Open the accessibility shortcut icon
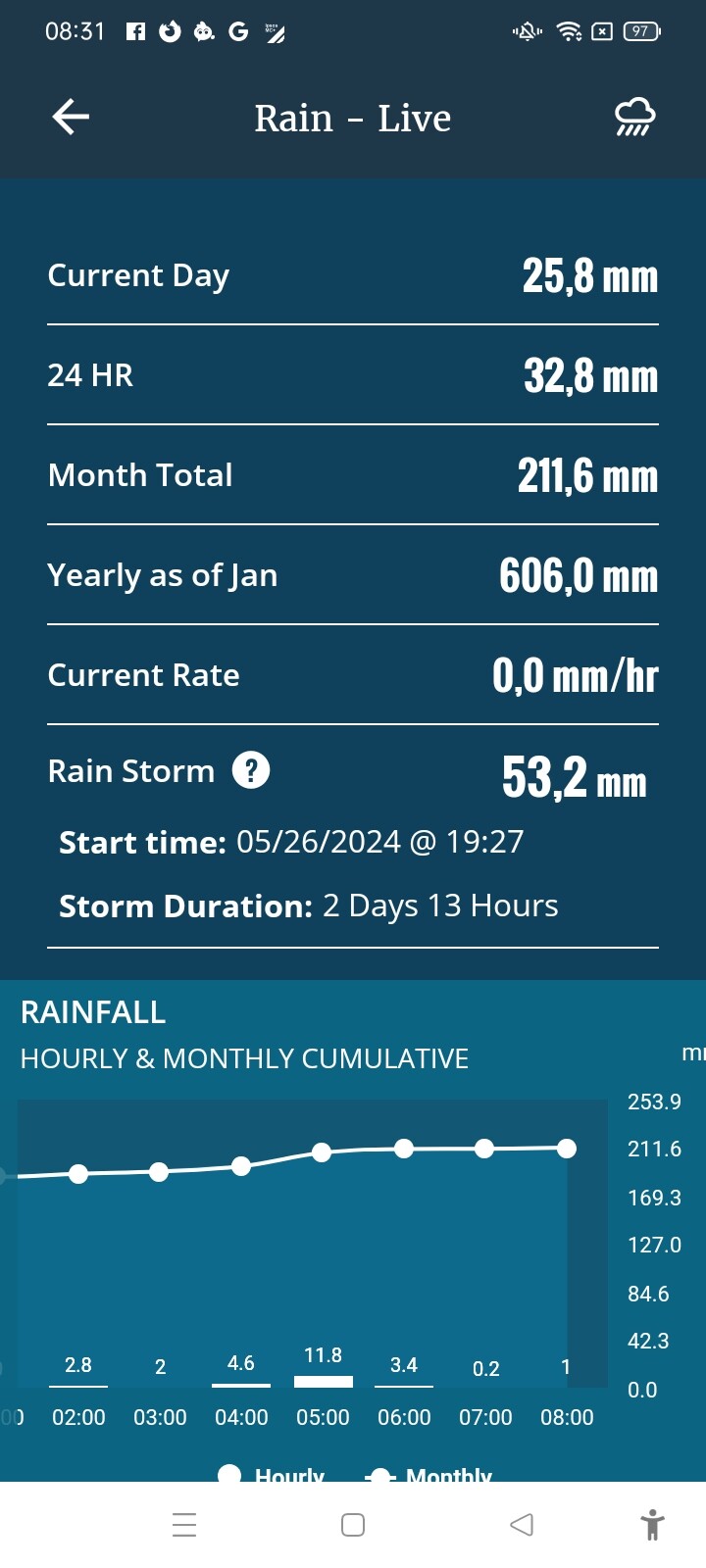 (652, 1525)
